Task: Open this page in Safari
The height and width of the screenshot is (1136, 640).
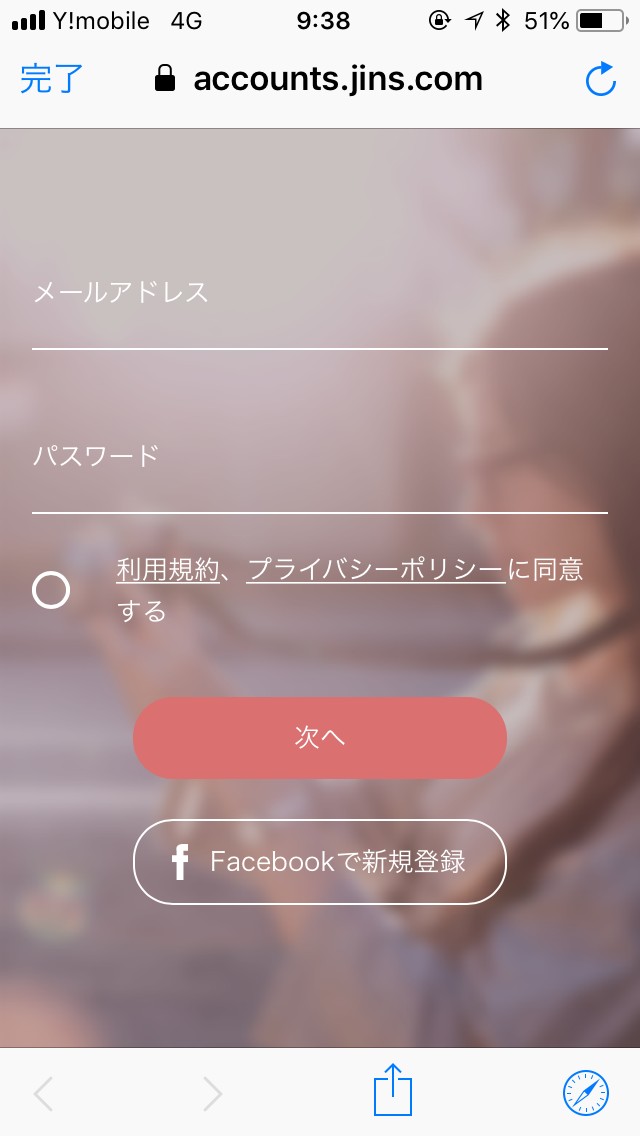Action: click(x=585, y=1092)
